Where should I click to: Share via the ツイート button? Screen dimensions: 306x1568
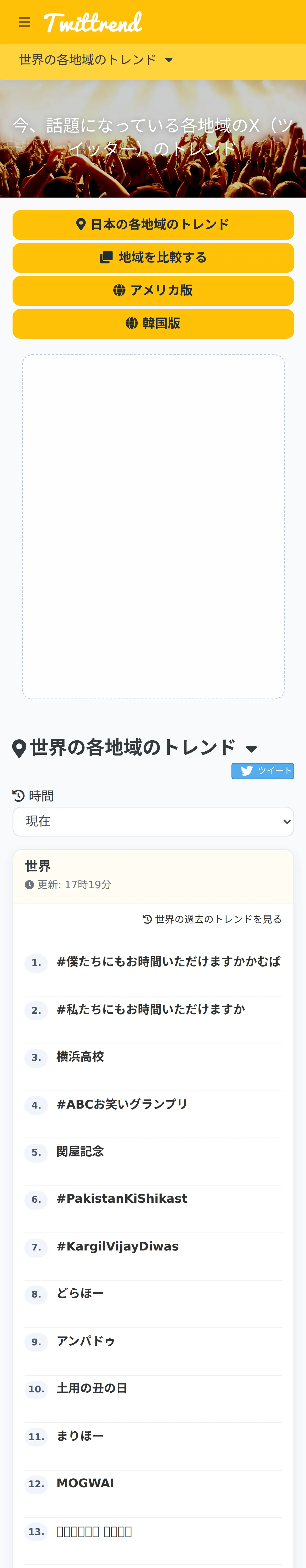263,771
